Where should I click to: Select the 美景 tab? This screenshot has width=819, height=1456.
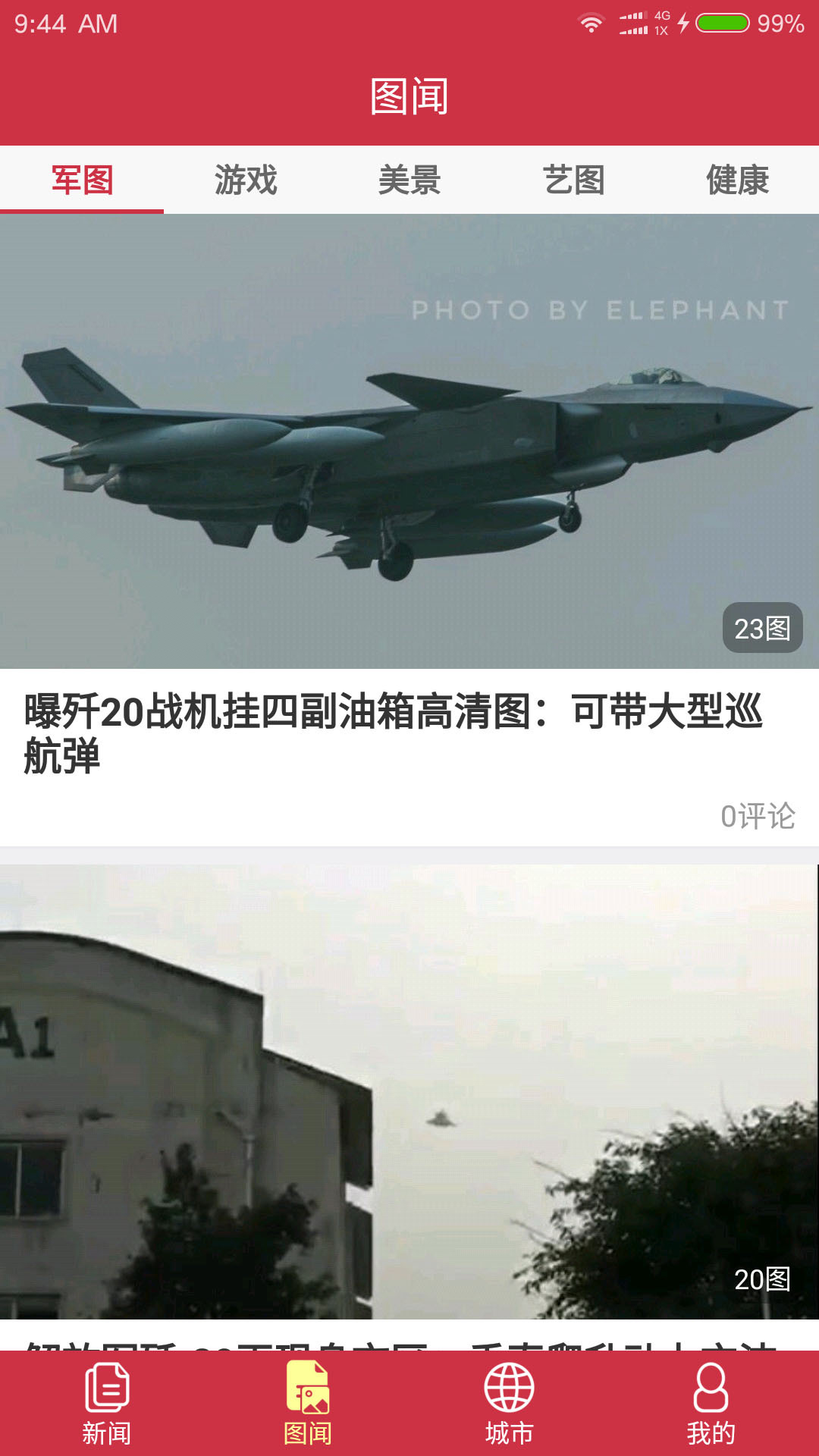click(409, 180)
